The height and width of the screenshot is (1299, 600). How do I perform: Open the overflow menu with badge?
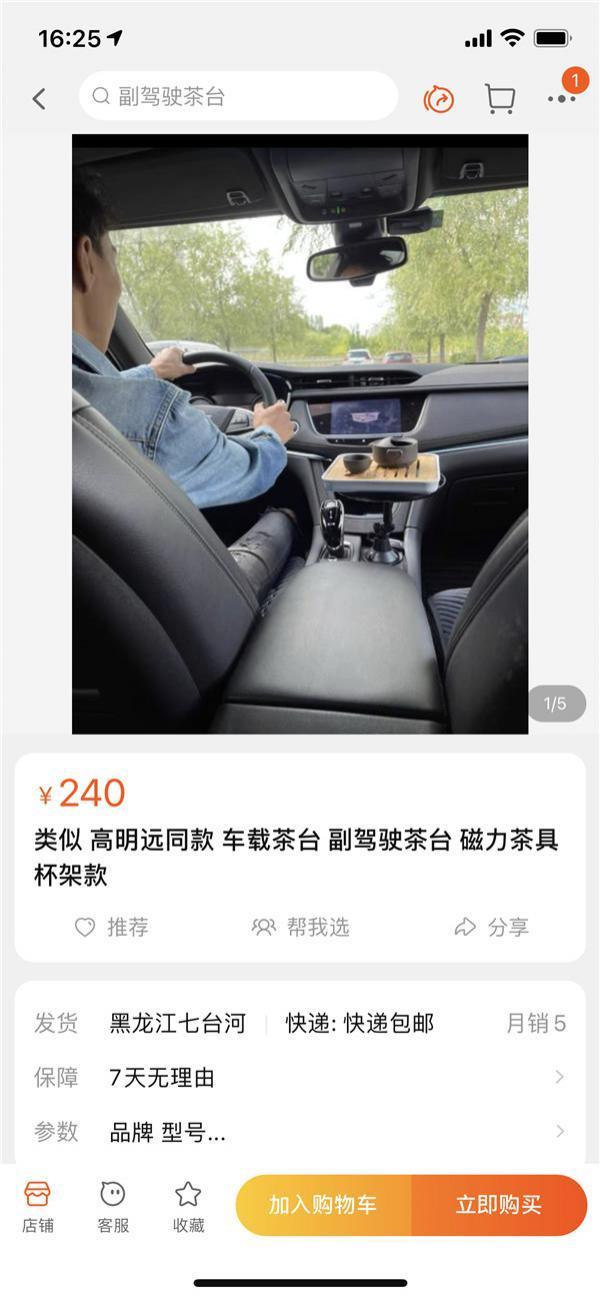562,98
